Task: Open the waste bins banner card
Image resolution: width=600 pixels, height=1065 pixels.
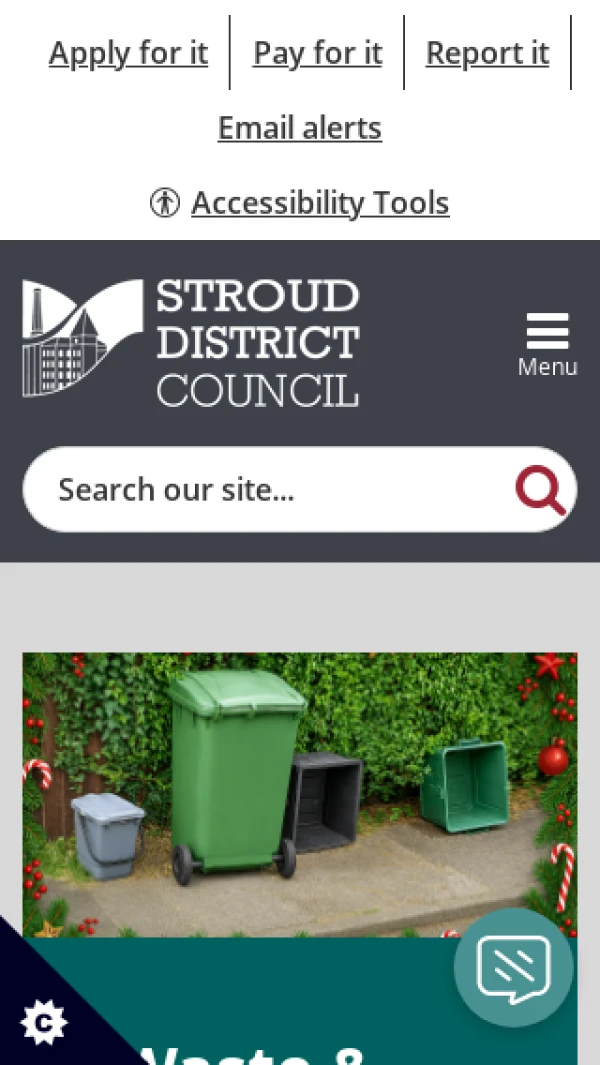Action: click(300, 795)
